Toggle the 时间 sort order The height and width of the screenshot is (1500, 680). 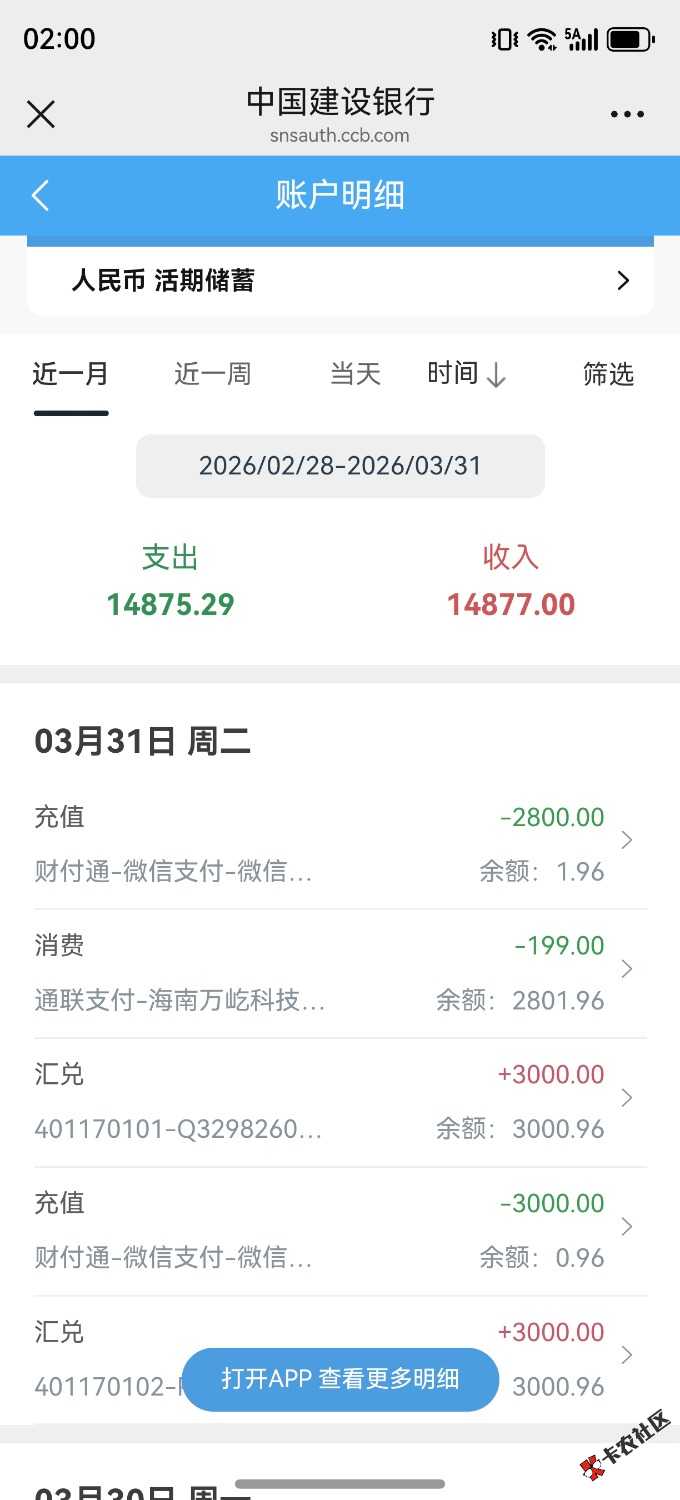[x=467, y=374]
